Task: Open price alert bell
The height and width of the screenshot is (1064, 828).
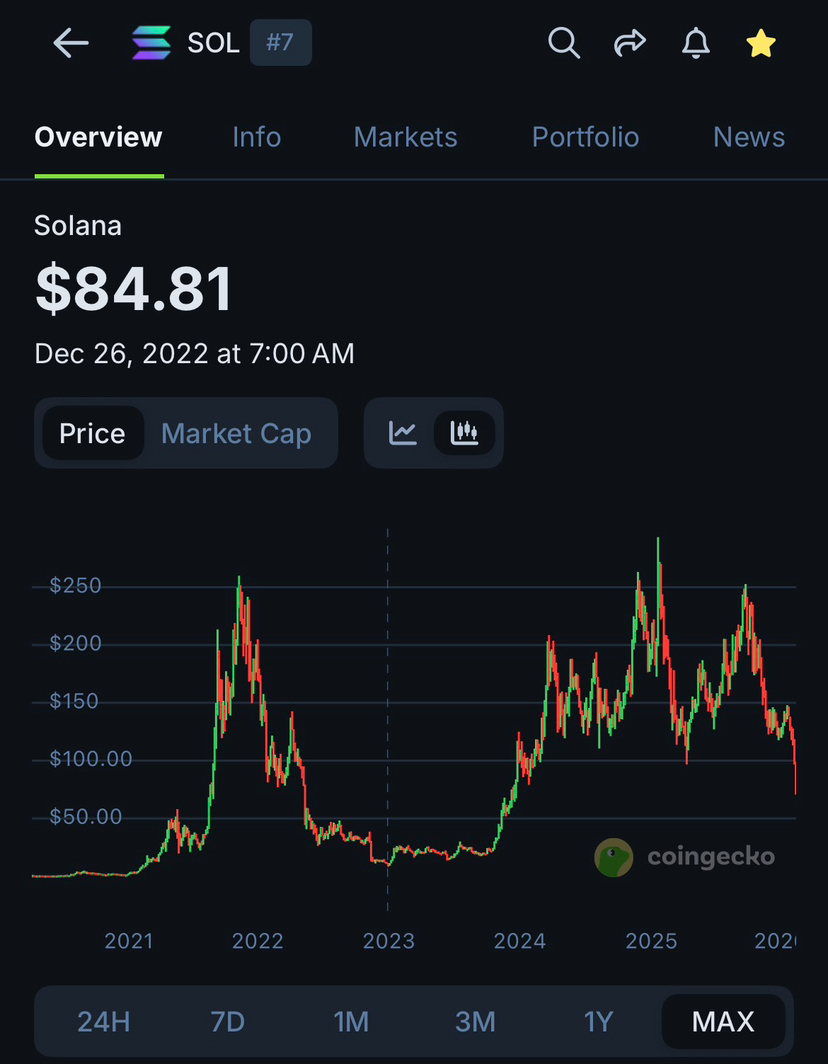Action: tap(695, 43)
